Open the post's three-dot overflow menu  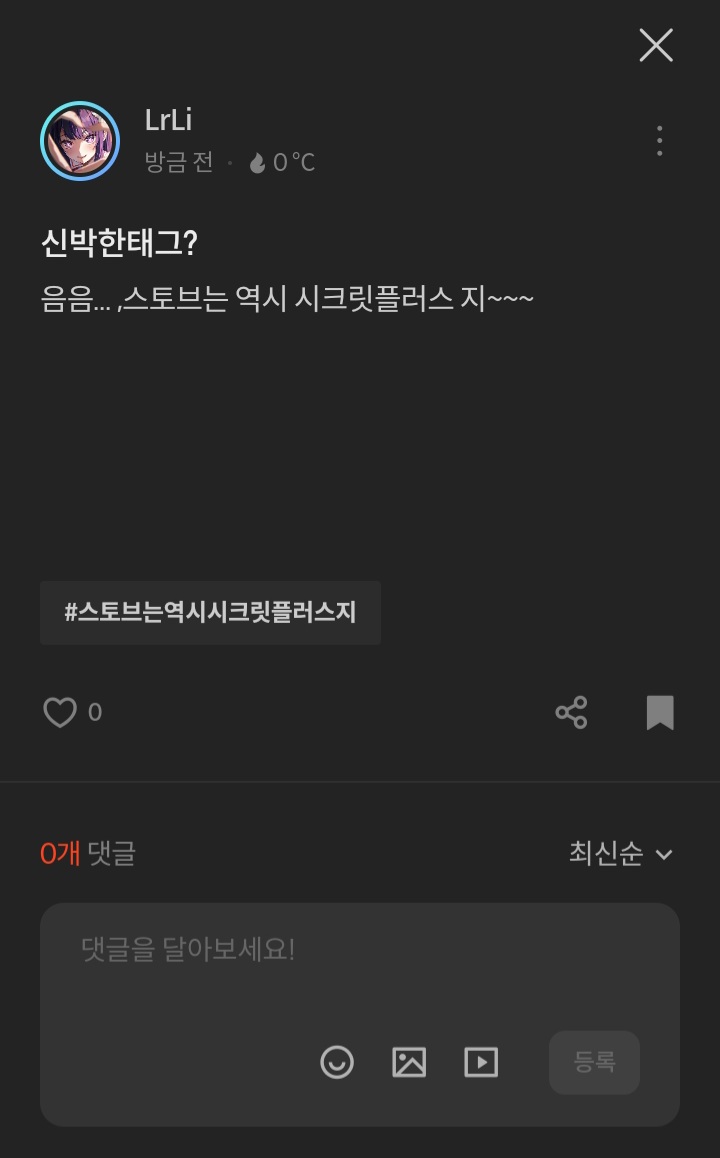(659, 140)
